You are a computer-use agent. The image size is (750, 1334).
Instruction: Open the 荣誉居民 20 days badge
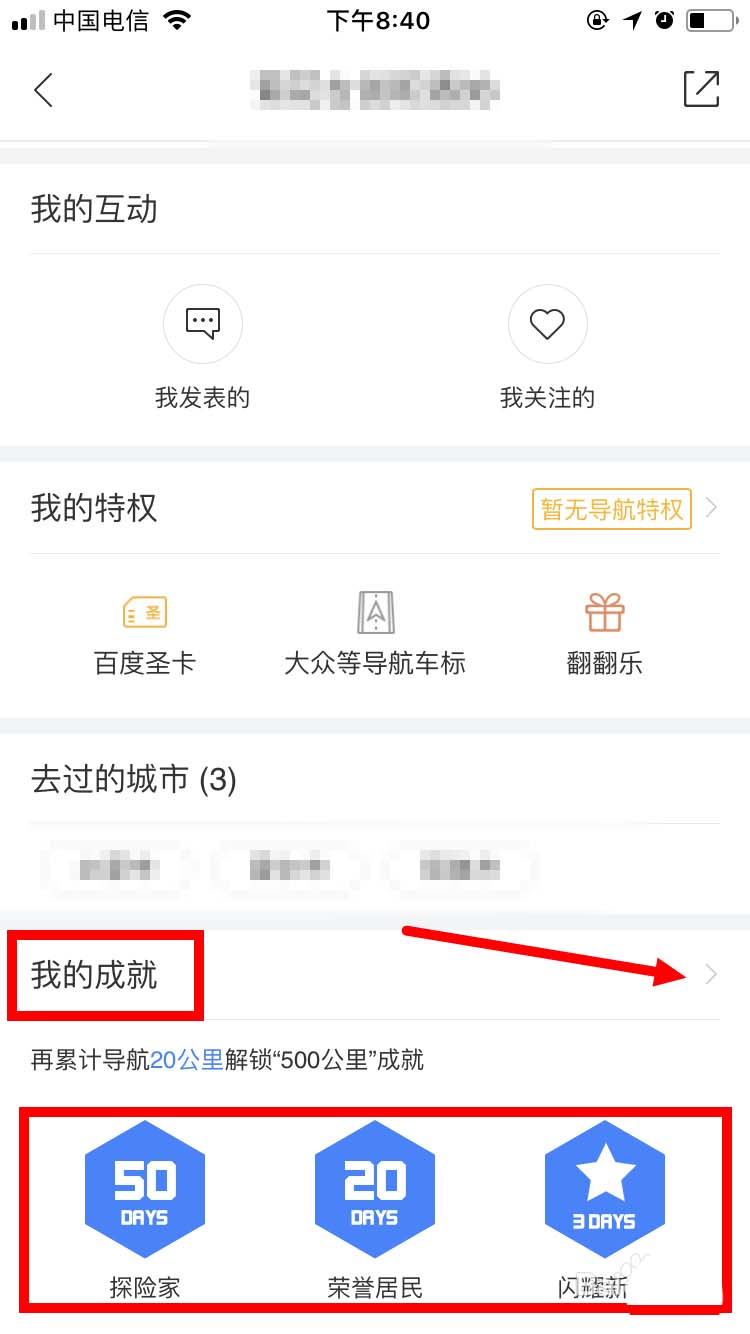pos(375,1190)
